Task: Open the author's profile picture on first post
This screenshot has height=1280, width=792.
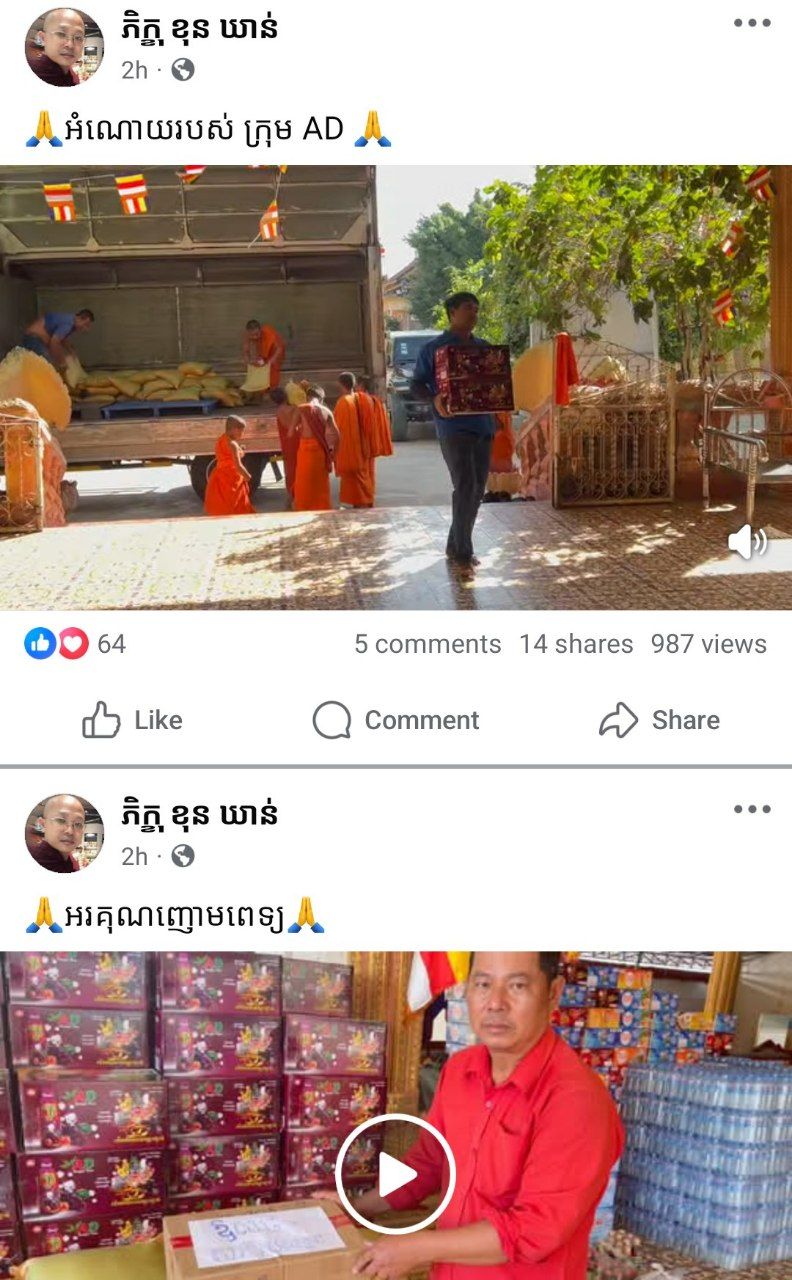Action: (x=64, y=47)
